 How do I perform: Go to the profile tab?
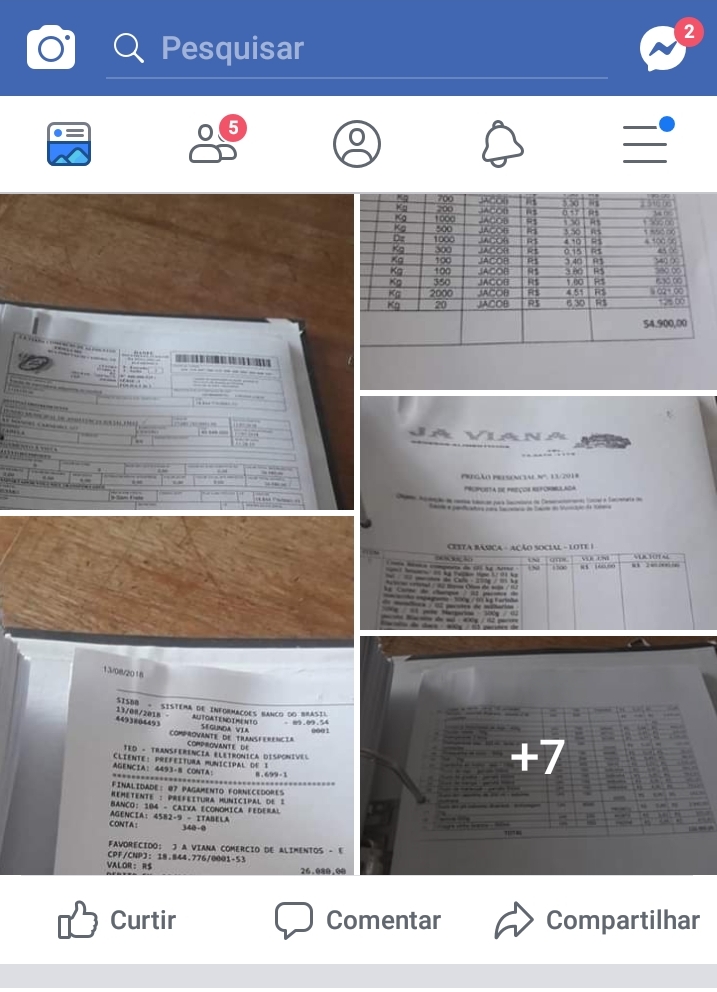[x=357, y=144]
